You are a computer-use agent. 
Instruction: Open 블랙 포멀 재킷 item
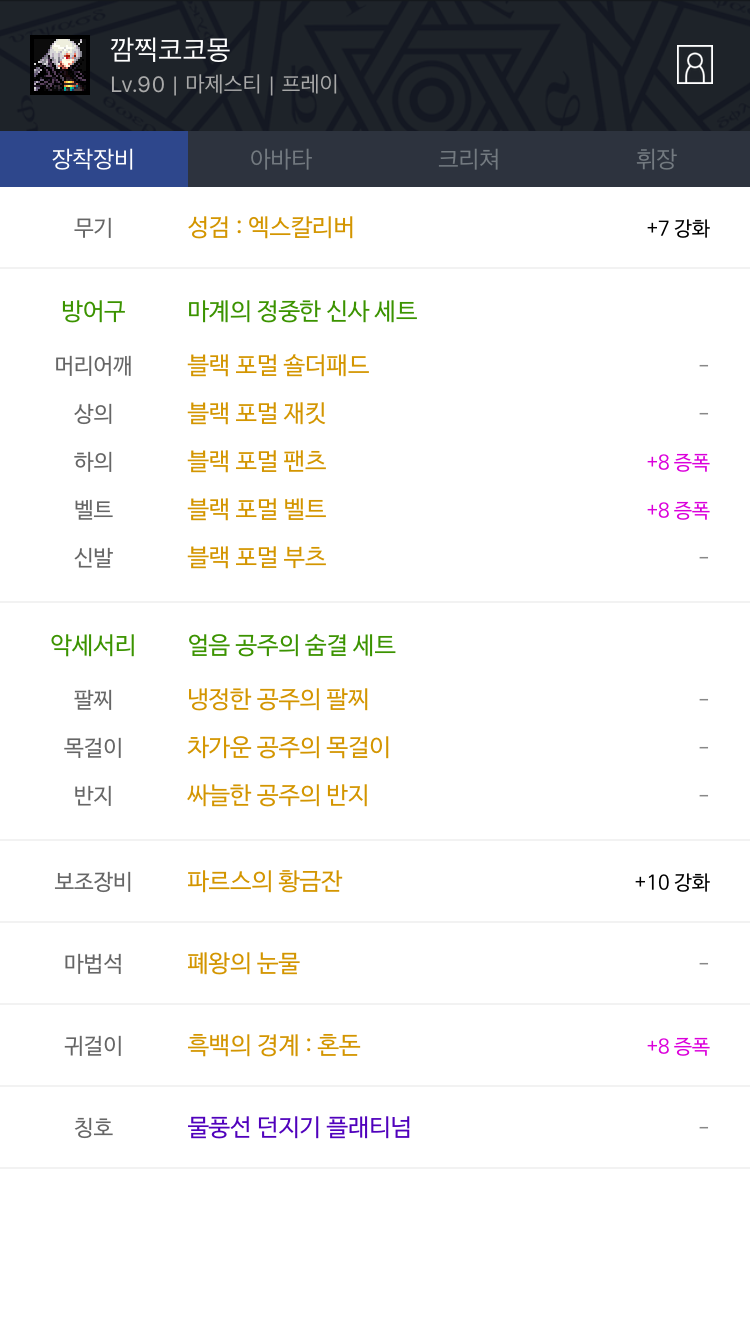tap(257, 413)
